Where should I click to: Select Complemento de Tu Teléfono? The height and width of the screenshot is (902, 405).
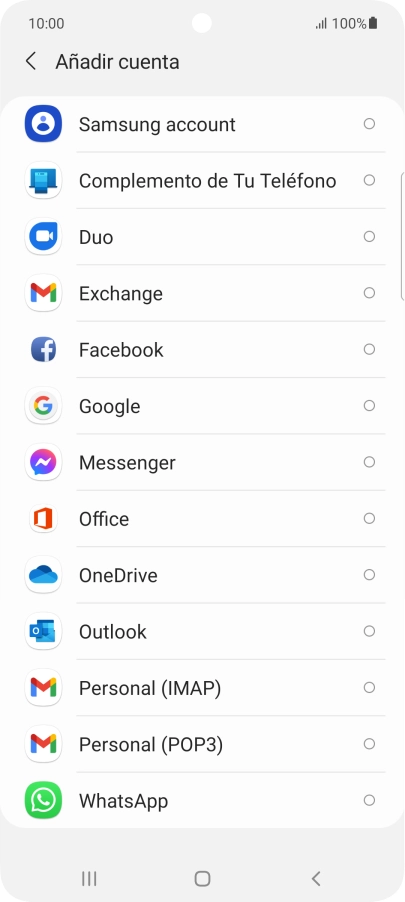click(x=202, y=181)
